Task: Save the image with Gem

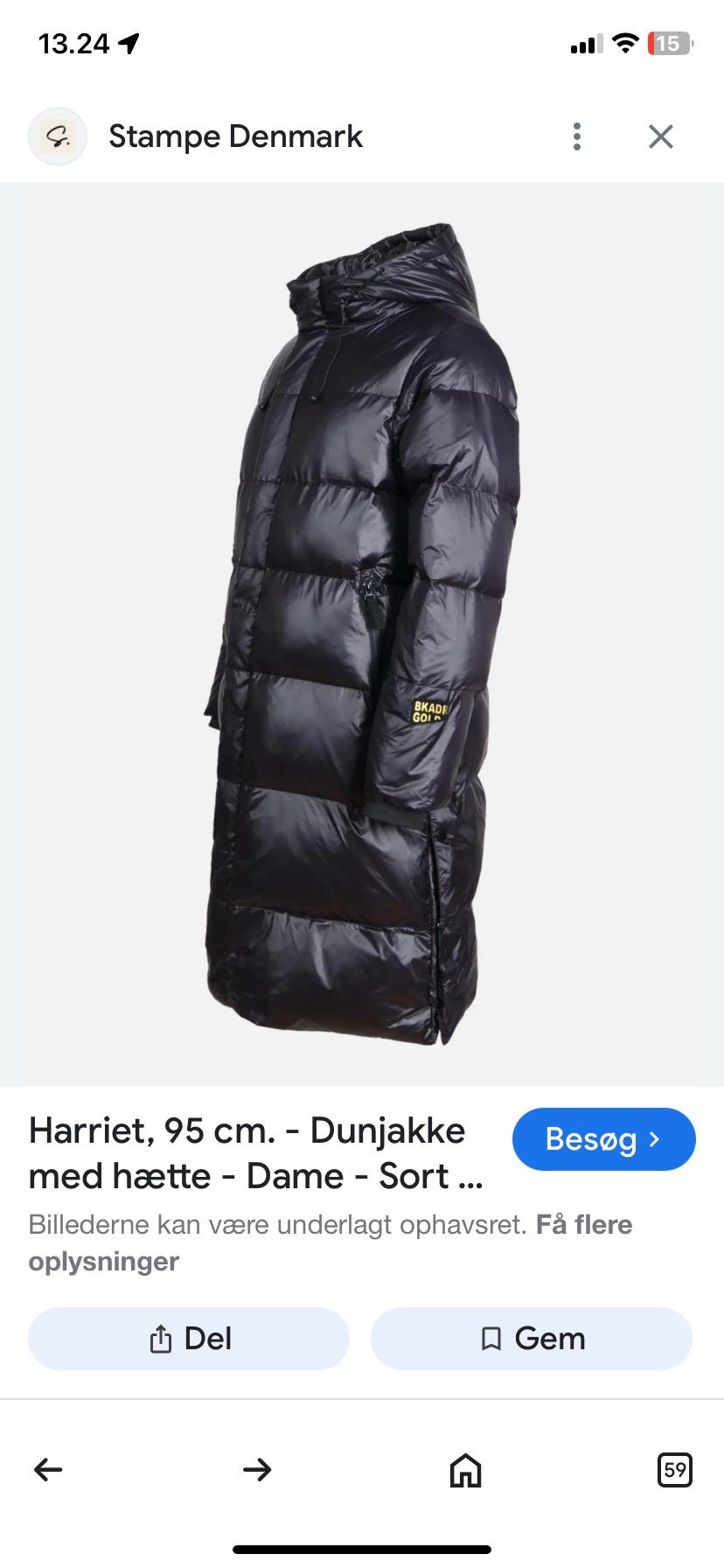Action: coord(532,1339)
